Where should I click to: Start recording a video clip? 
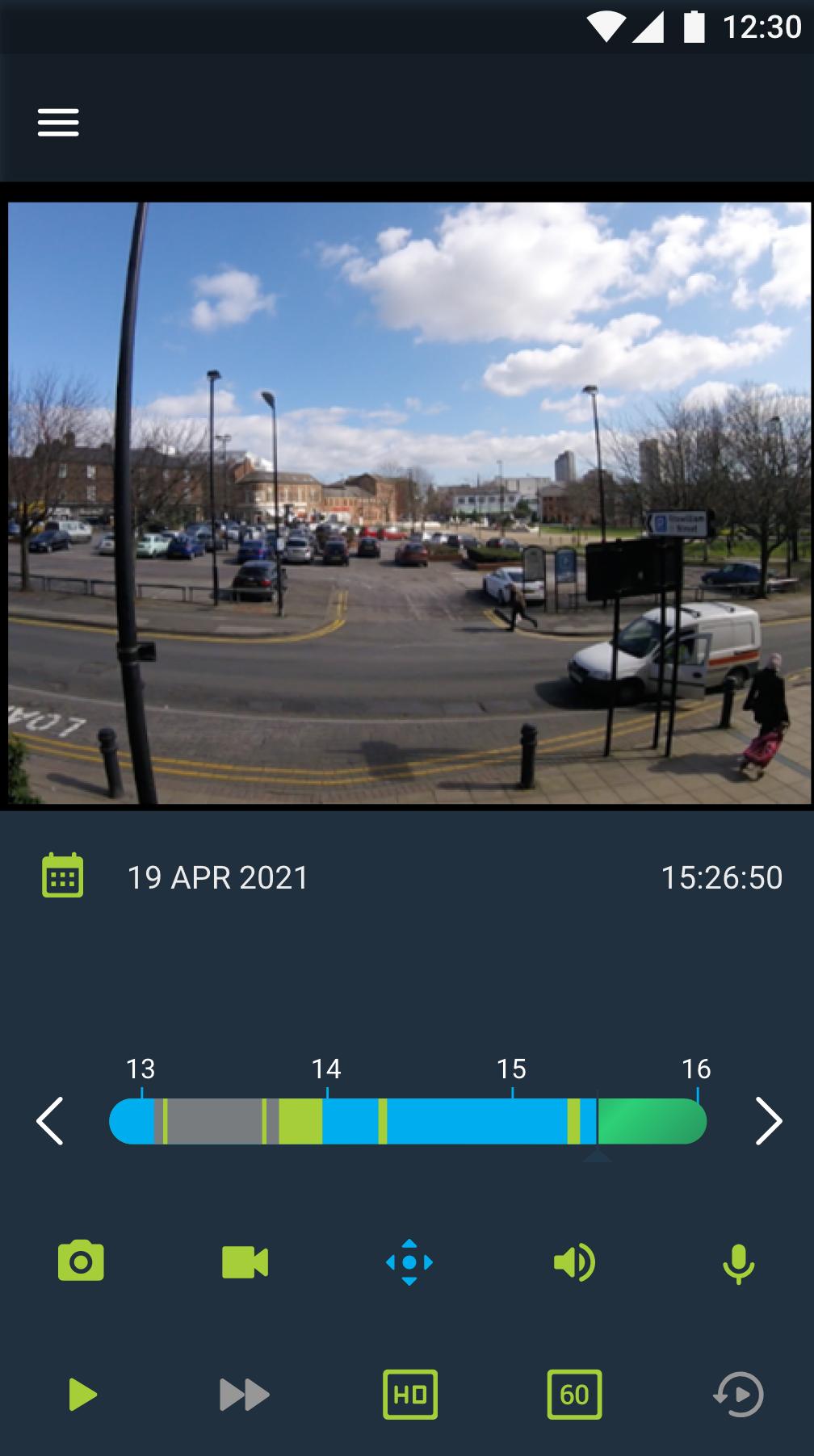coord(245,1261)
